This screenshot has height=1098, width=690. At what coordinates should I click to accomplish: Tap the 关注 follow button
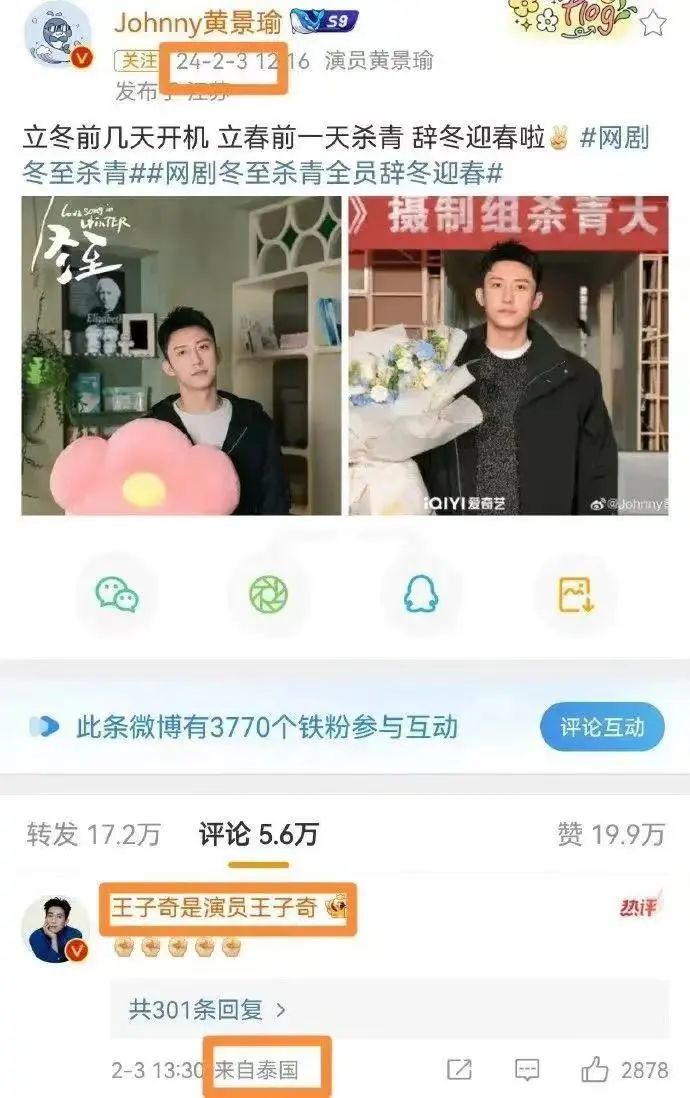click(140, 61)
